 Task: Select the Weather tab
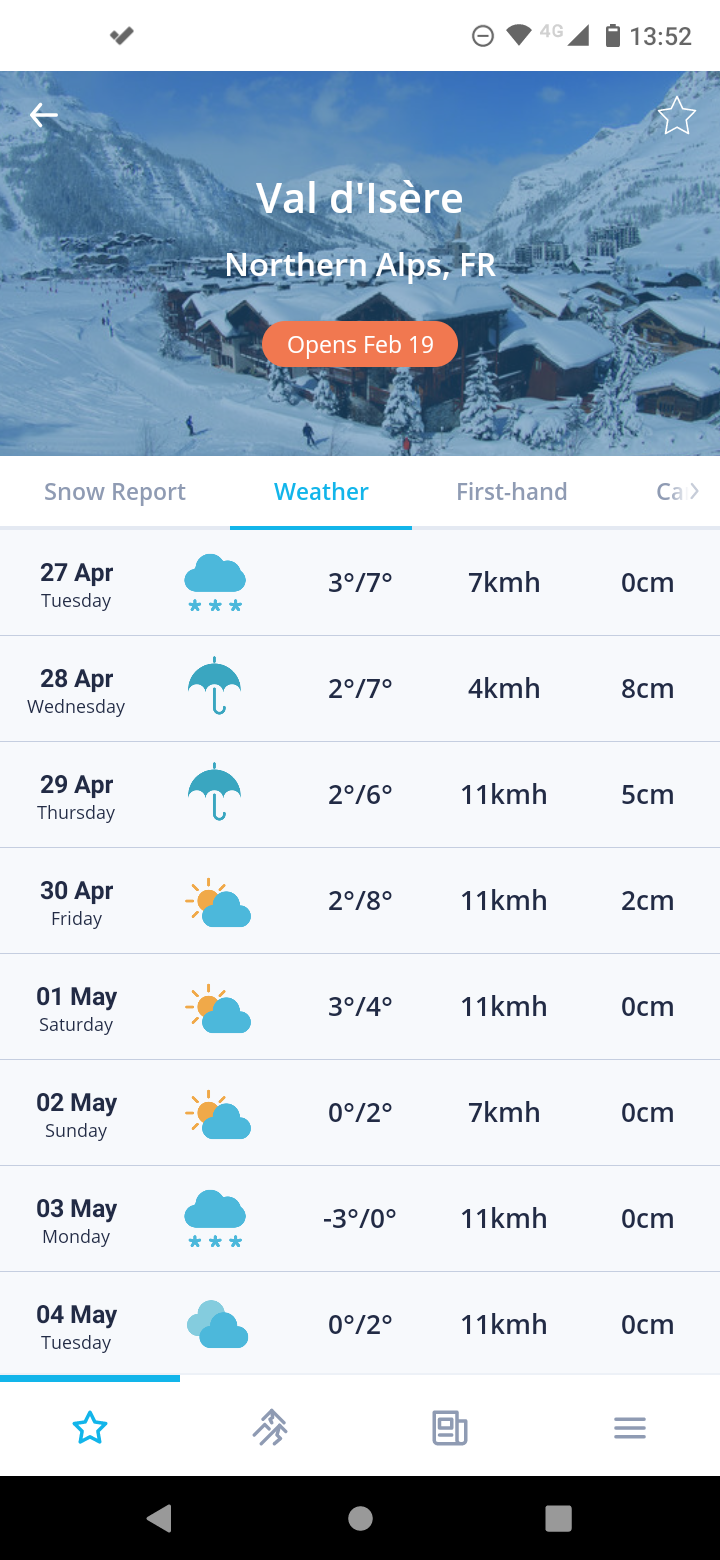321,492
